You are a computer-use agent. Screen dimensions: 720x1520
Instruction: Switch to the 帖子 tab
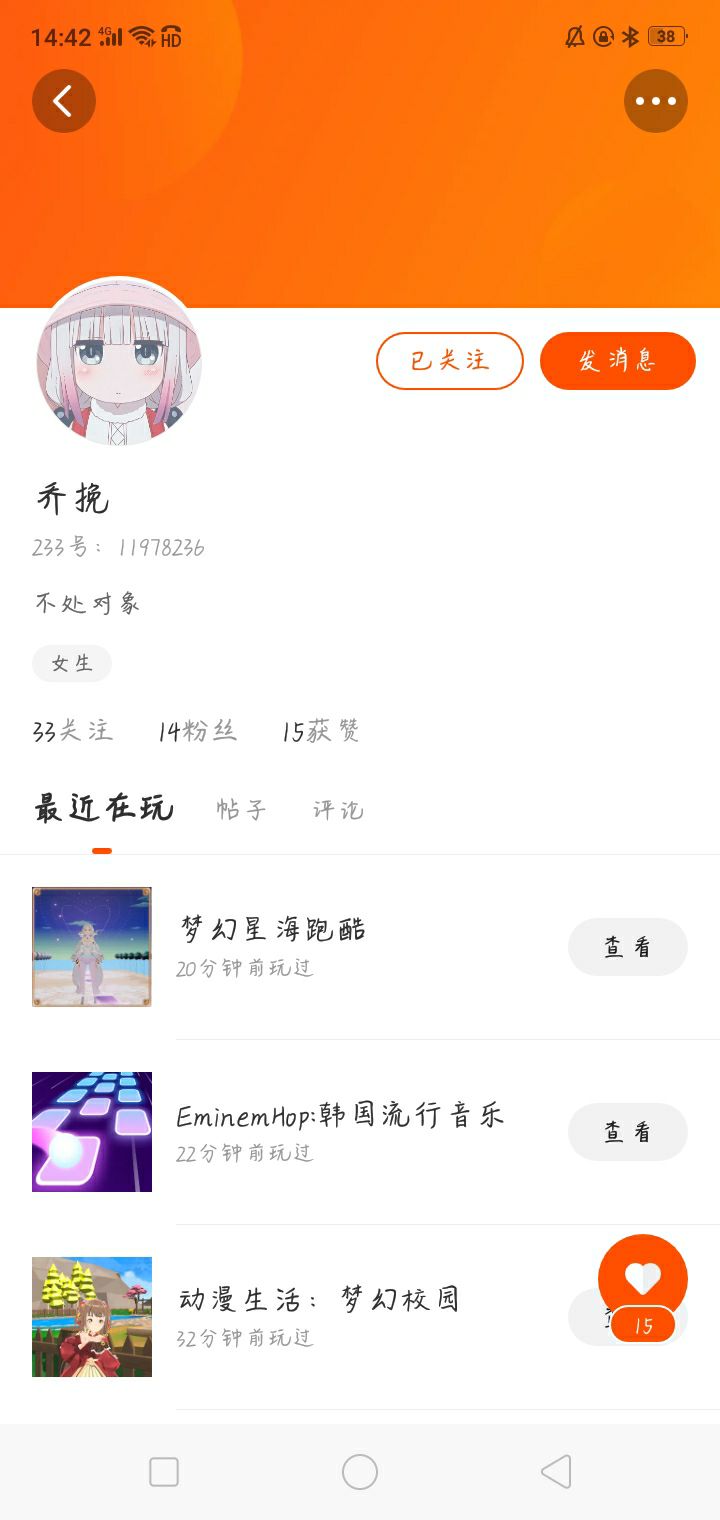(x=241, y=809)
